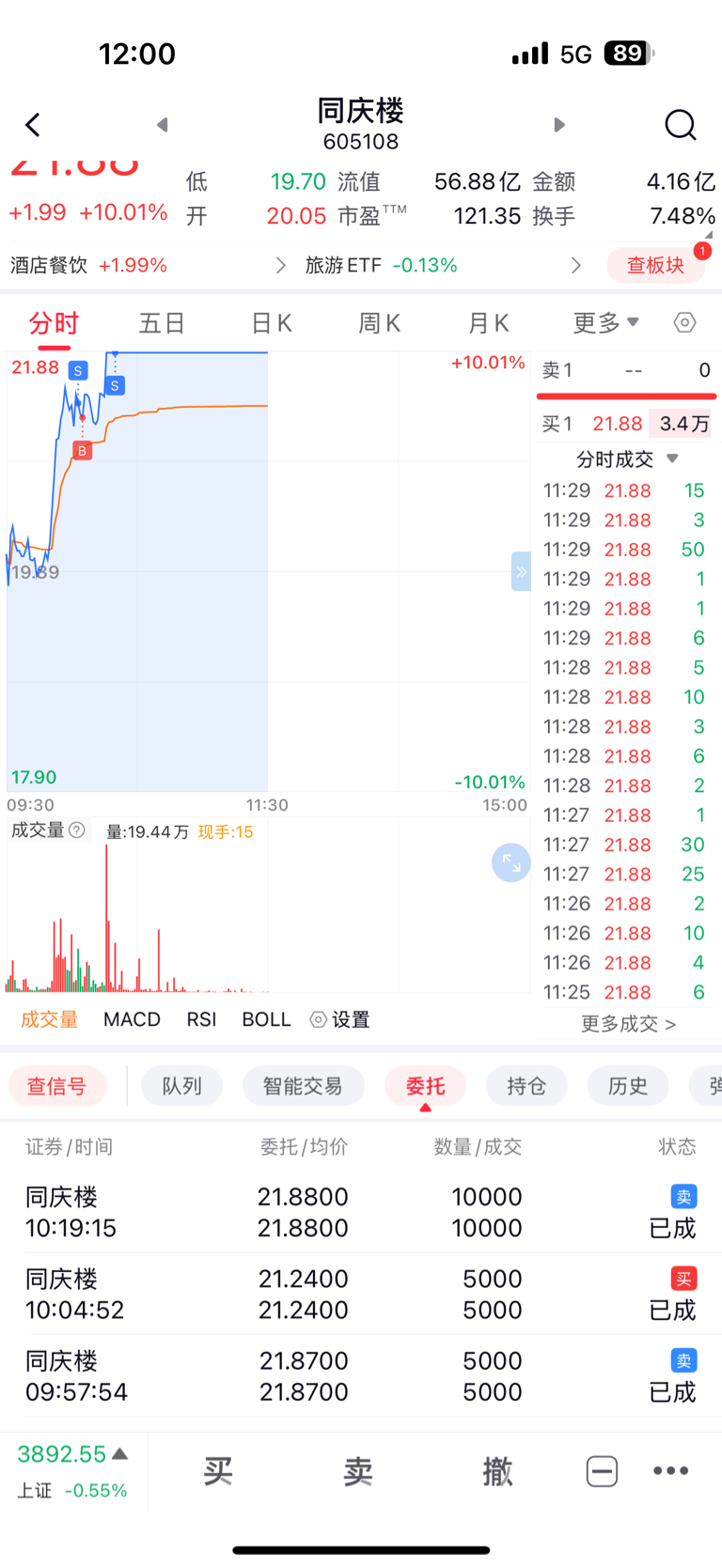Open the three-dot more menu
Screen dimensions: 722x1568
pos(671,1471)
